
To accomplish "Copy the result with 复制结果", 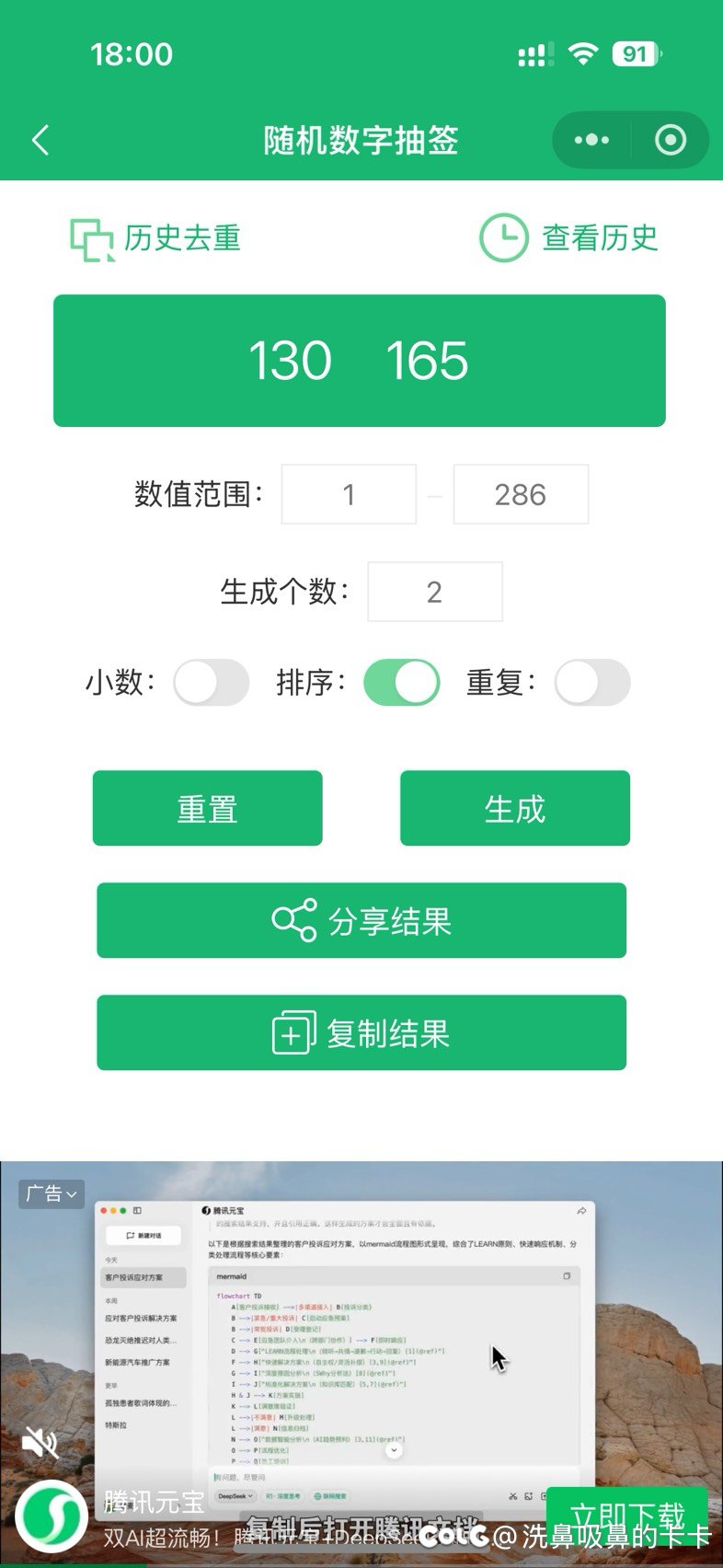I will 361,1032.
